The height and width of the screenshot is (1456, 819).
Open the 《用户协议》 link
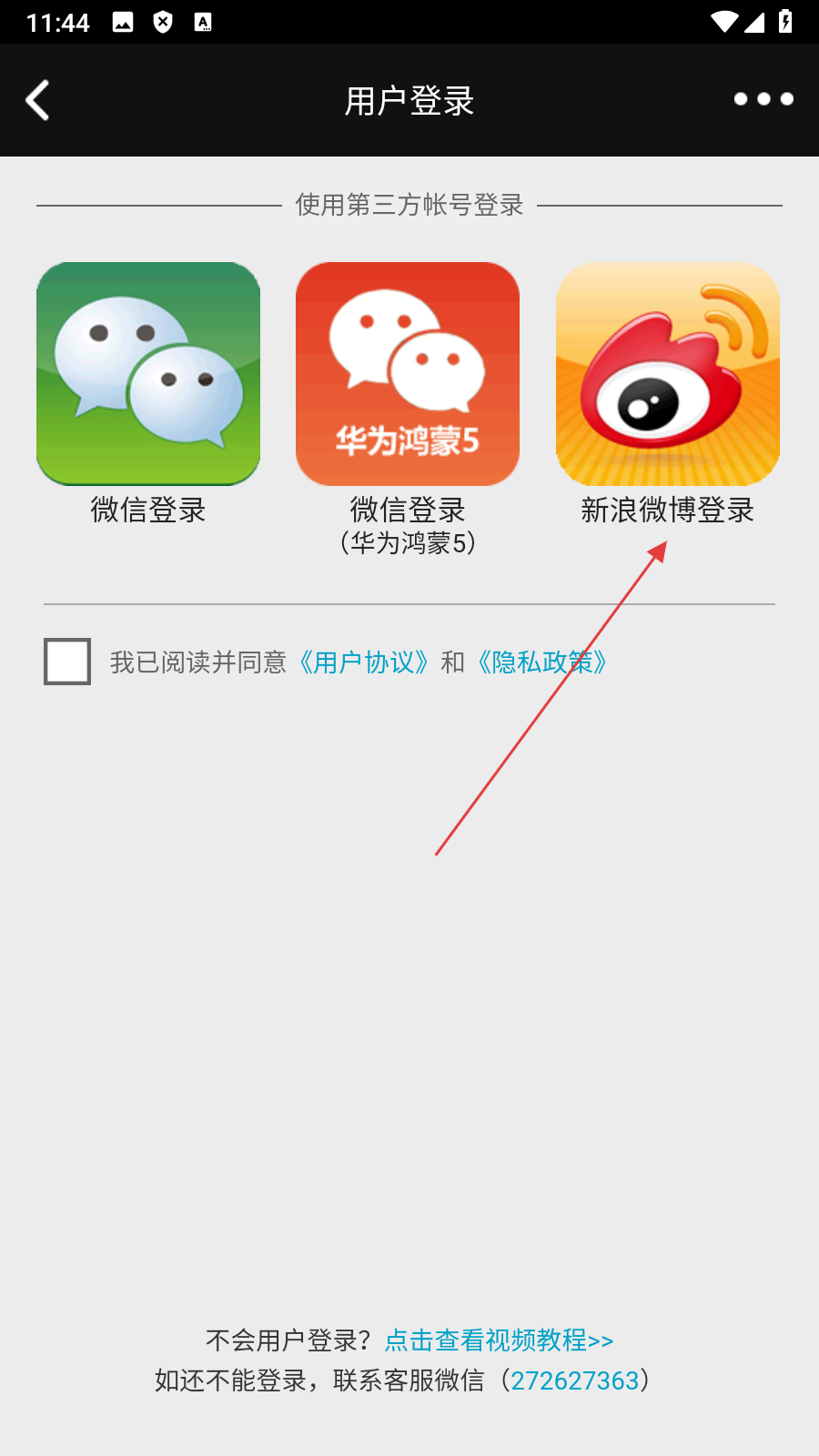point(364,662)
